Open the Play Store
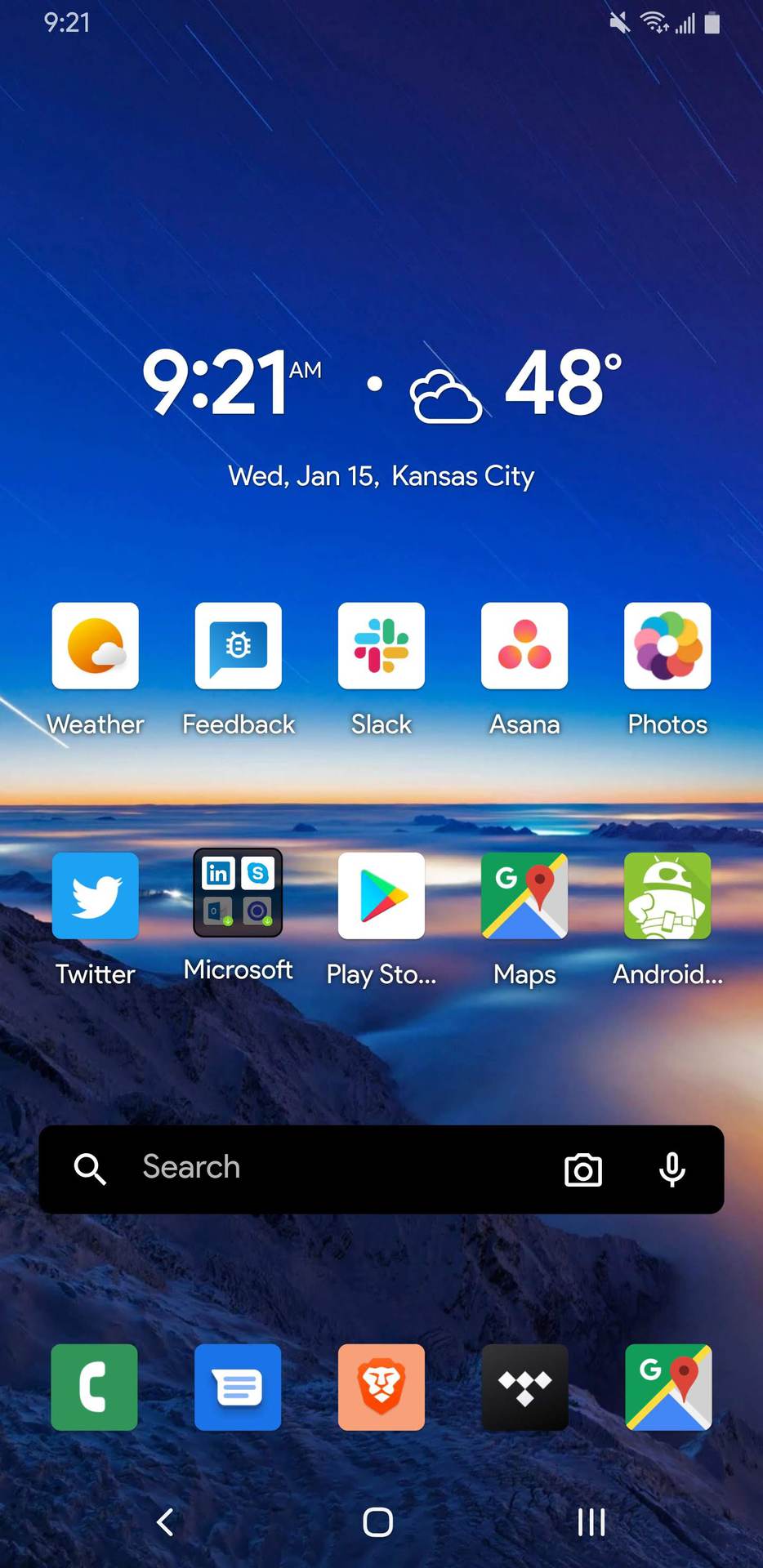763x1568 pixels. (381, 896)
